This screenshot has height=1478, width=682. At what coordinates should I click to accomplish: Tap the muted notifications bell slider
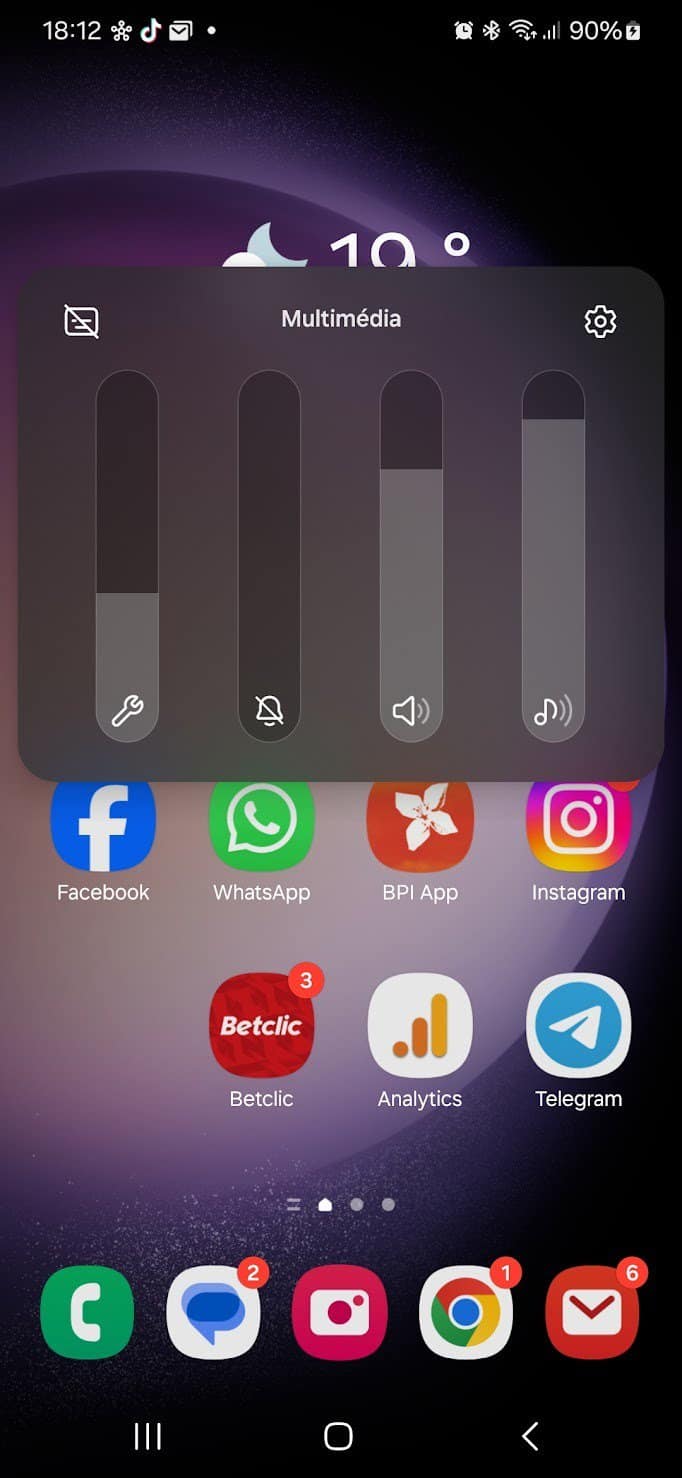click(x=269, y=556)
